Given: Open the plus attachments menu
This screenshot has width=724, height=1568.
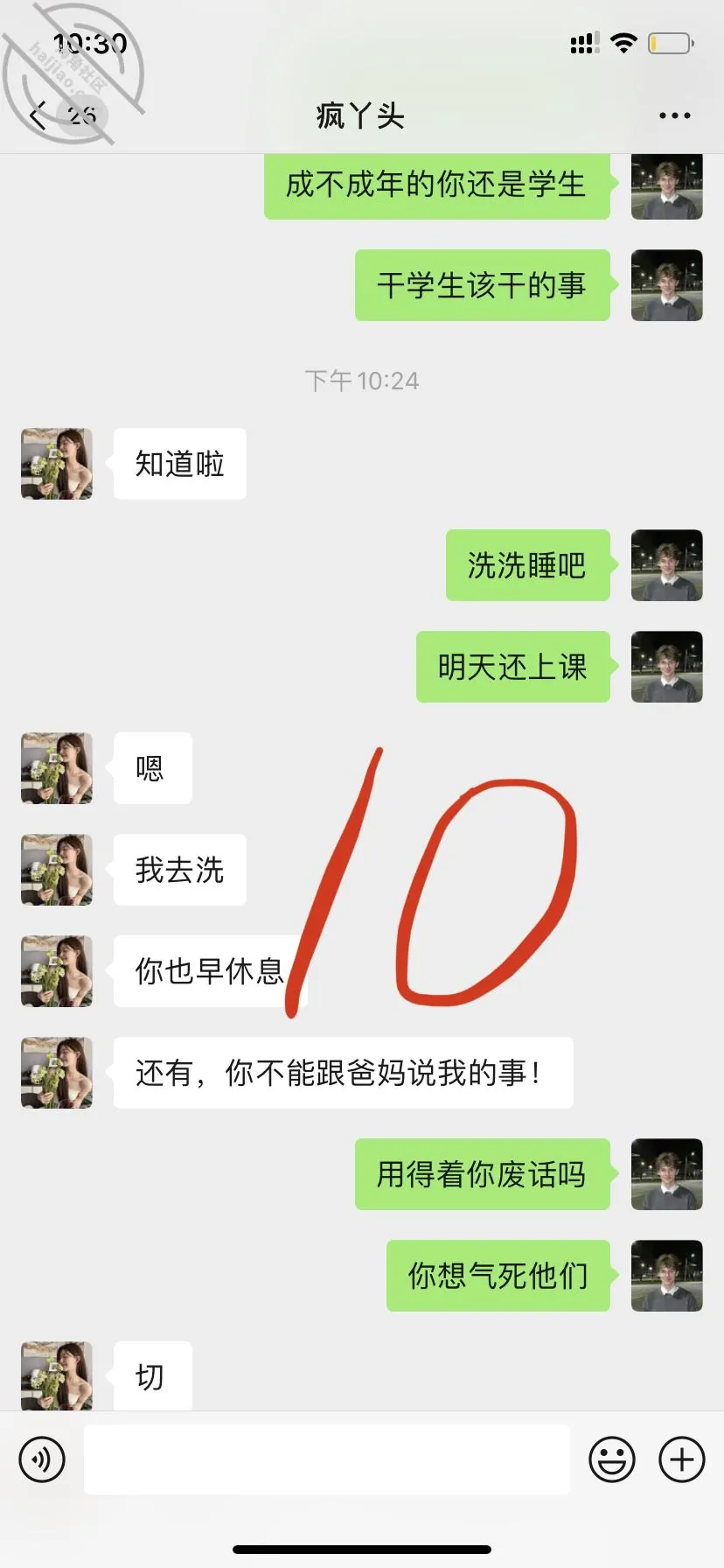Looking at the screenshot, I should (682, 1459).
